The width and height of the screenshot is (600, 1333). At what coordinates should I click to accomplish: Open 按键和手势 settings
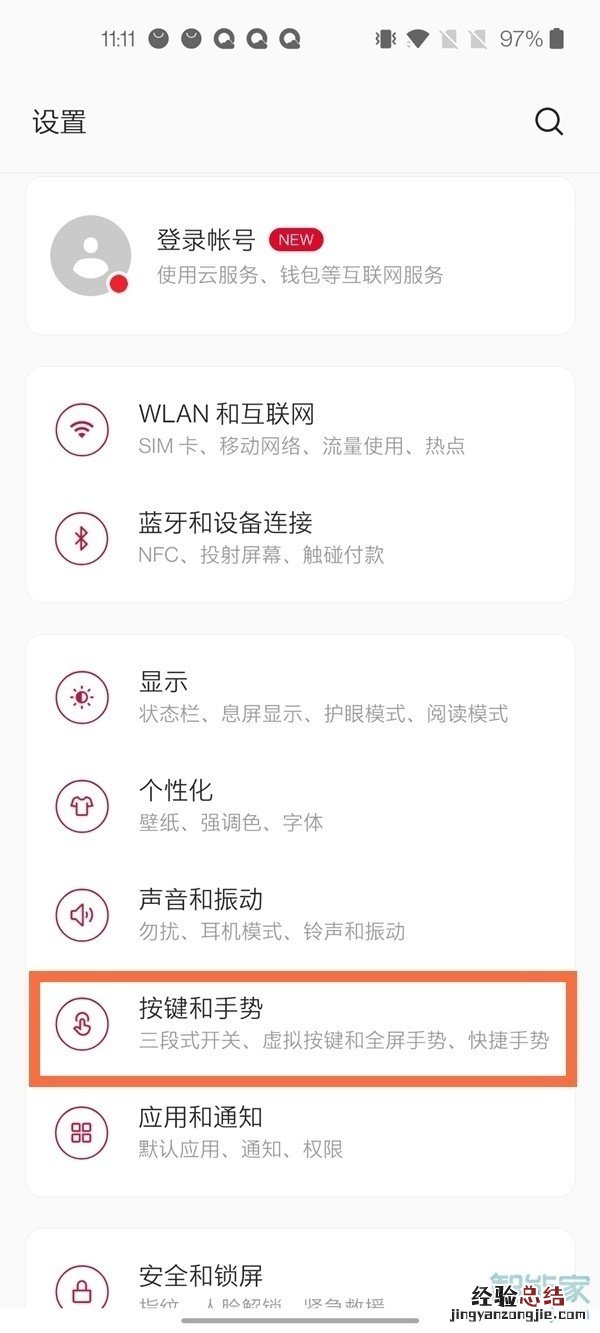point(300,1024)
